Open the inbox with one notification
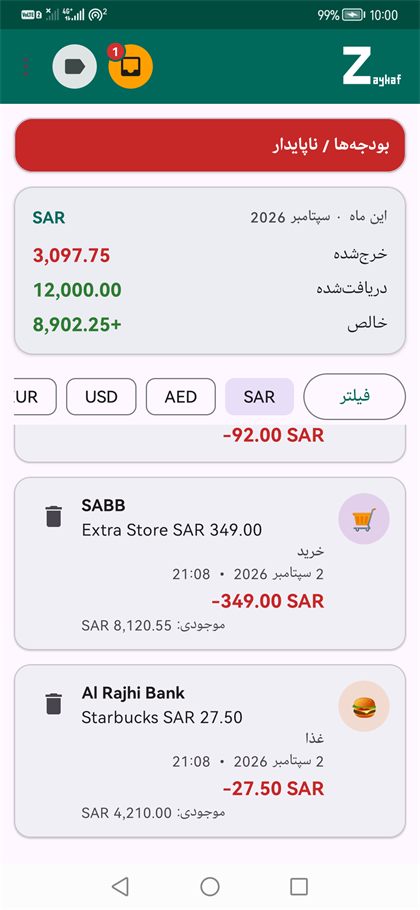 [x=131, y=67]
